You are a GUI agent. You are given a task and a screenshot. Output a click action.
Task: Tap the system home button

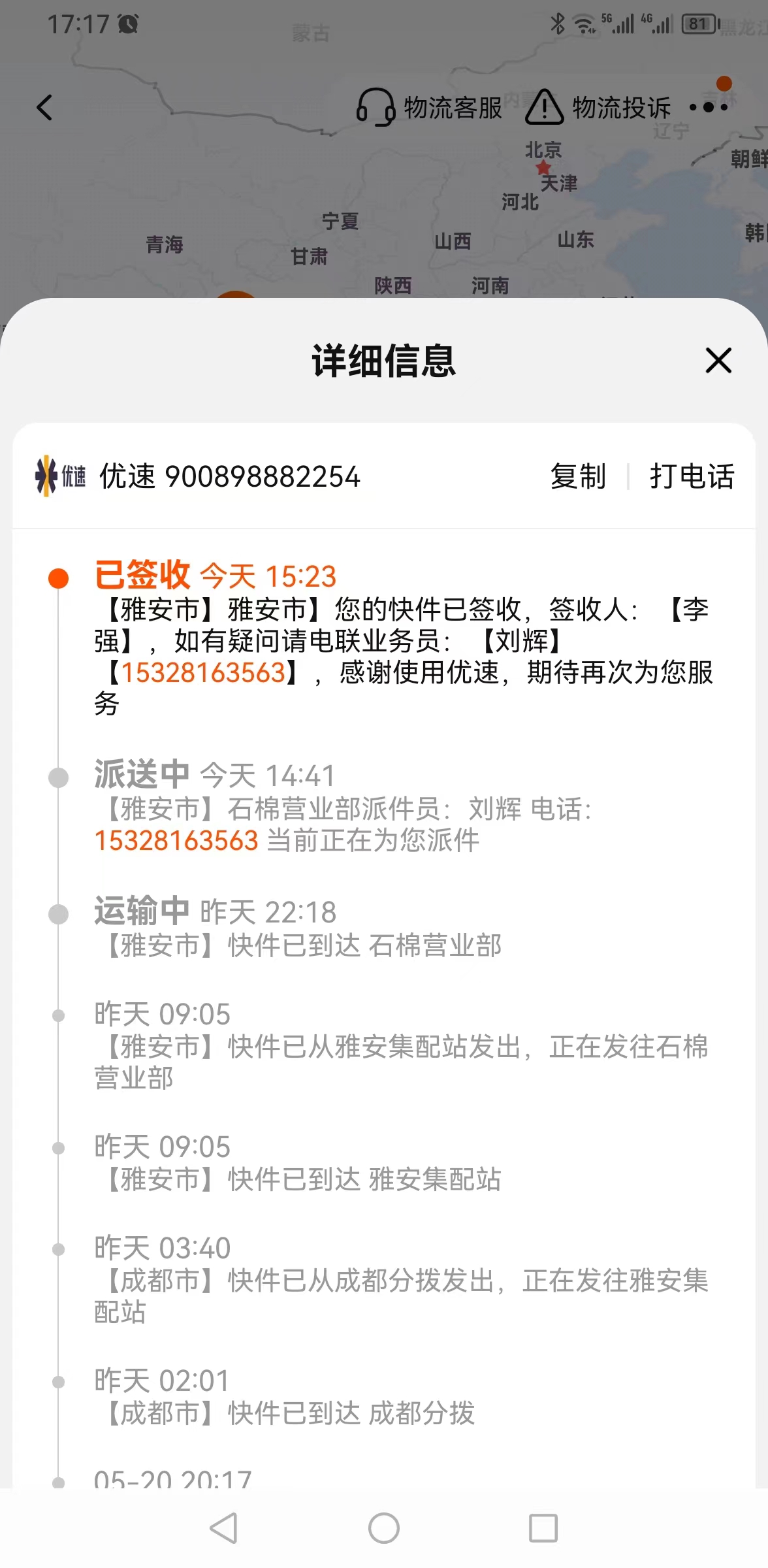(384, 1528)
